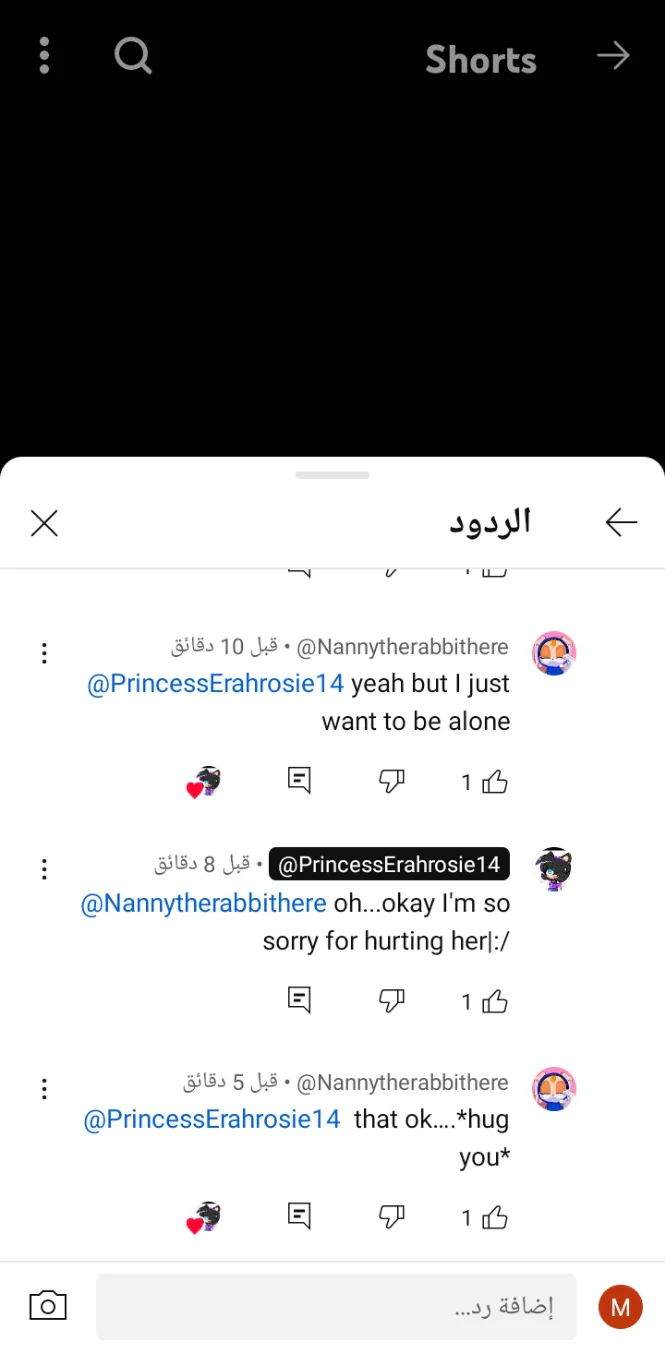Return to comments with the back arrow
The width and height of the screenshot is (665, 1348).
pyautogui.click(x=621, y=522)
